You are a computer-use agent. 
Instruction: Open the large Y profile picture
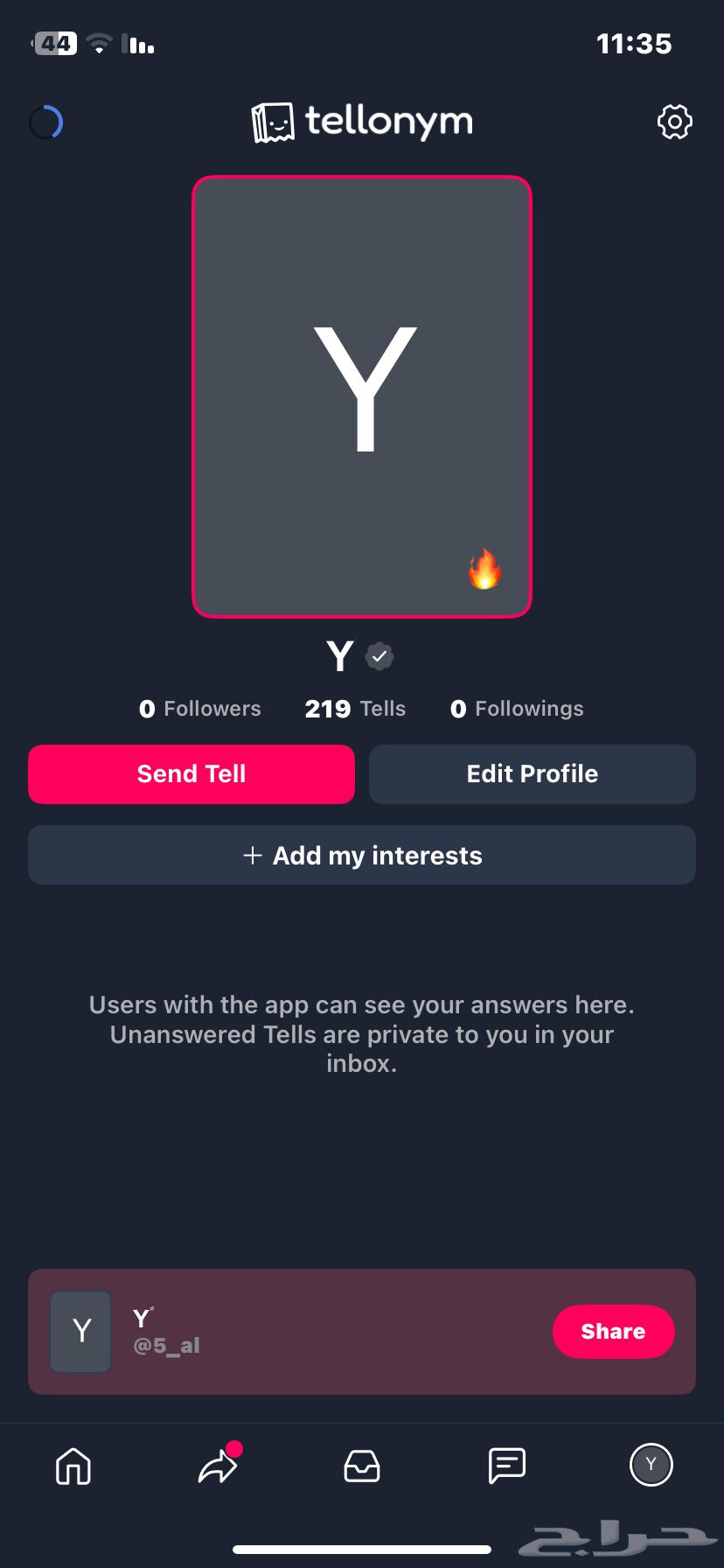[x=362, y=396]
